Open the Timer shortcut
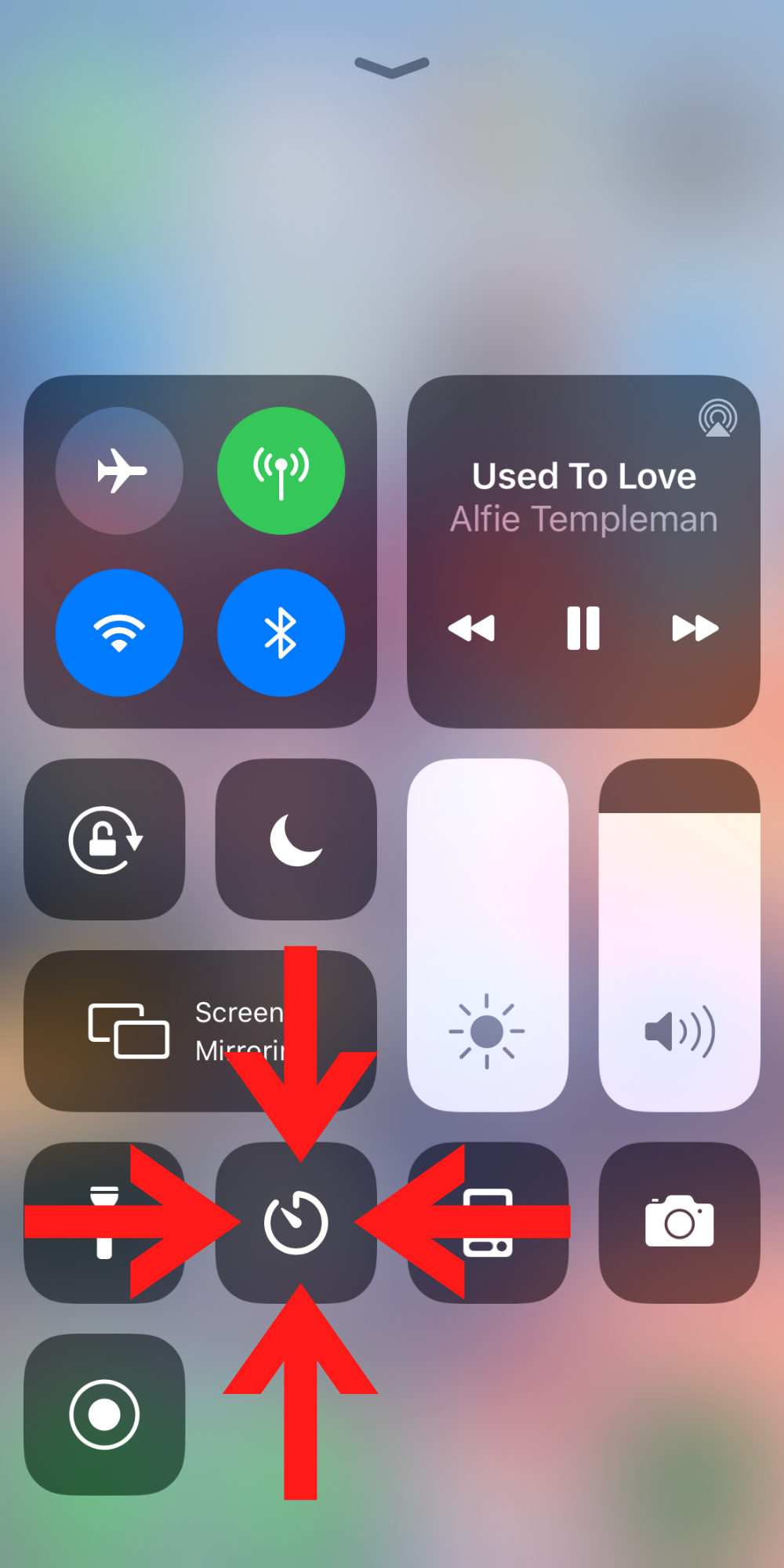This screenshot has height=1568, width=784. coord(296,1222)
